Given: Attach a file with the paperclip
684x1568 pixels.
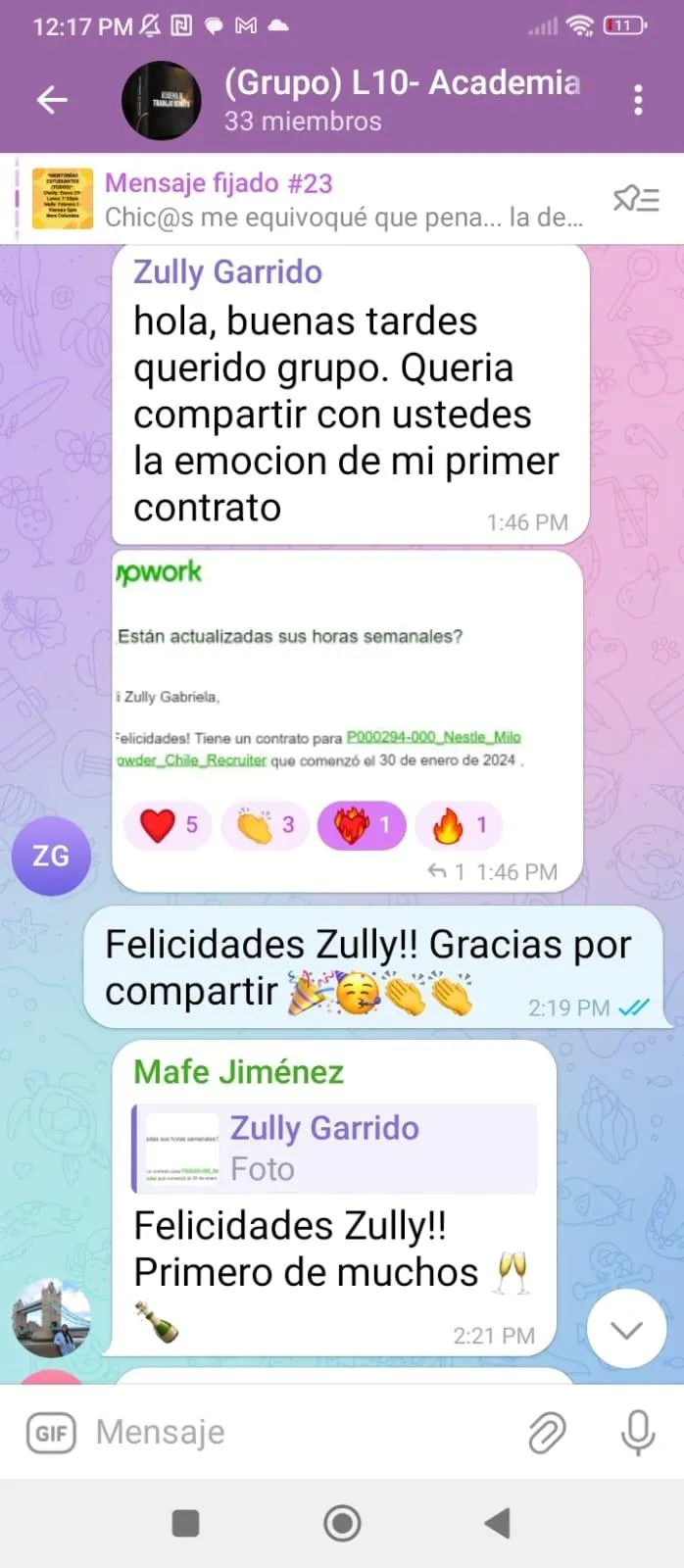Looking at the screenshot, I should pyautogui.click(x=547, y=1433).
